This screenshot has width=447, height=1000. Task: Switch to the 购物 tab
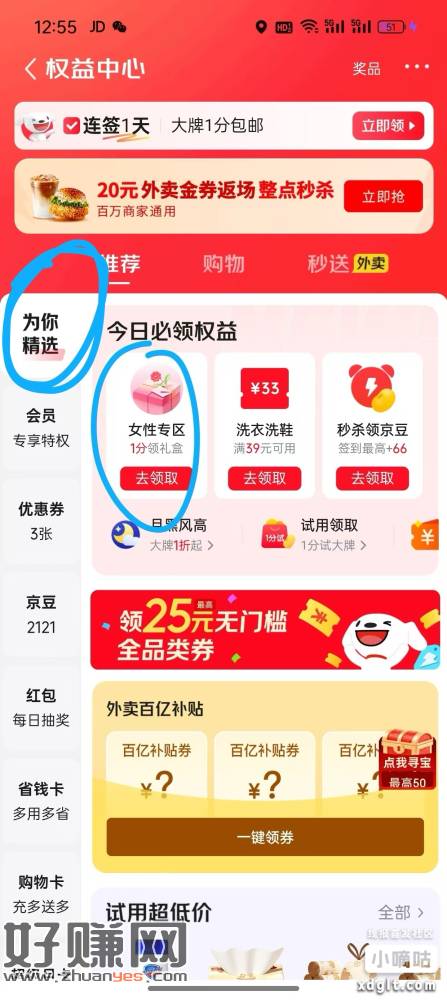point(223,263)
